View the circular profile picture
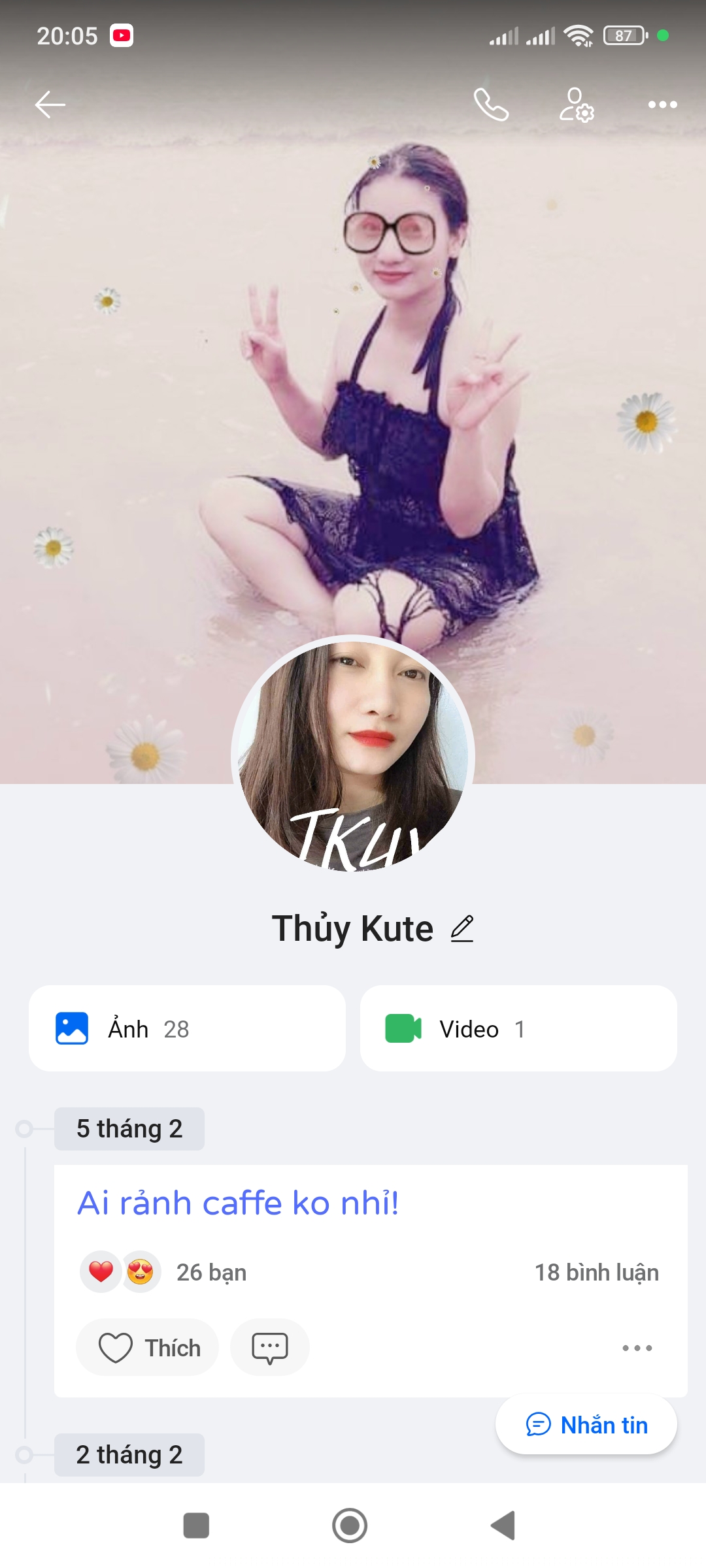This screenshot has width=706, height=1568. coord(353,755)
